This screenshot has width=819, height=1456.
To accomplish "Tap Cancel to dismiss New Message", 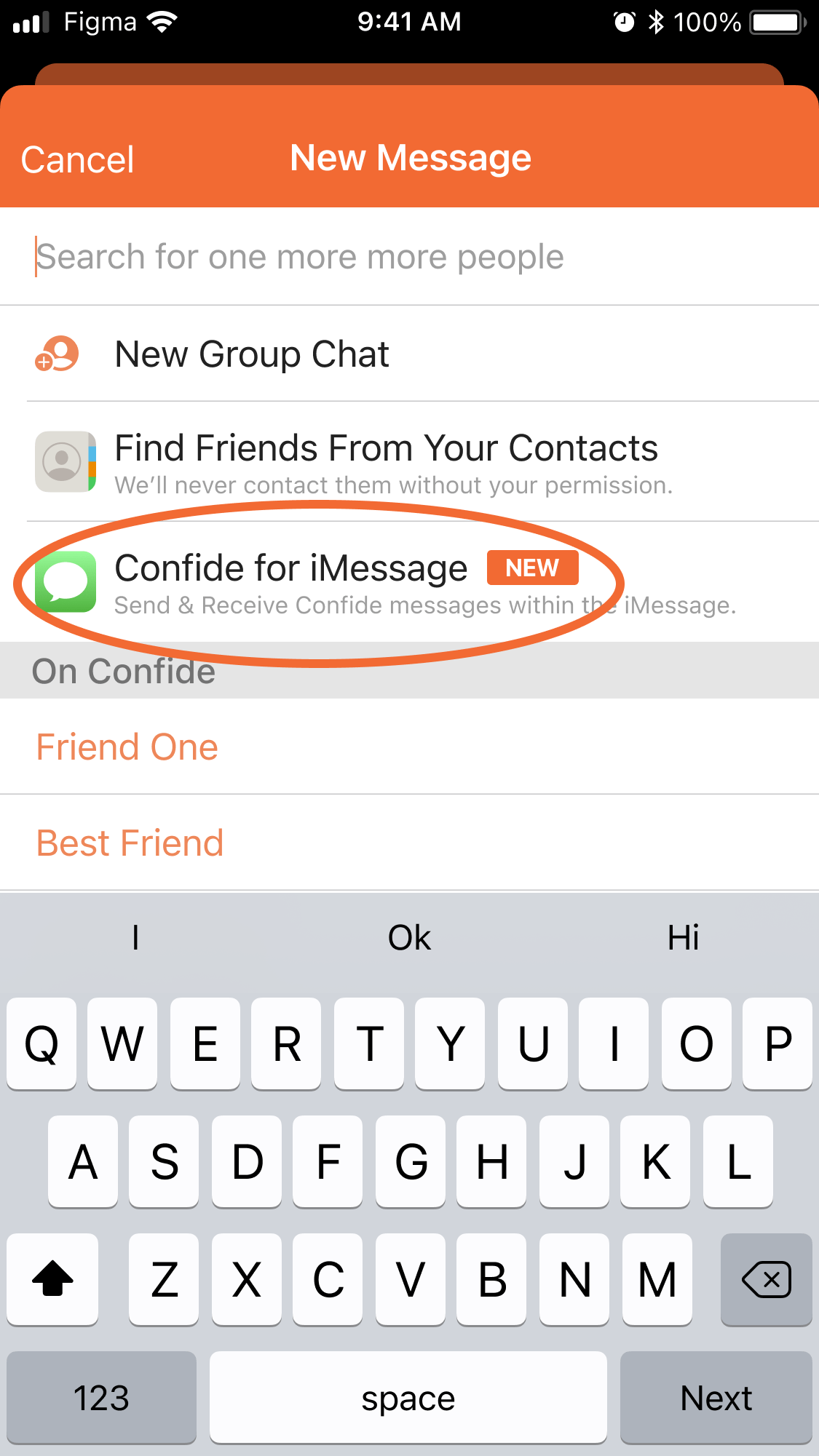I will click(76, 159).
